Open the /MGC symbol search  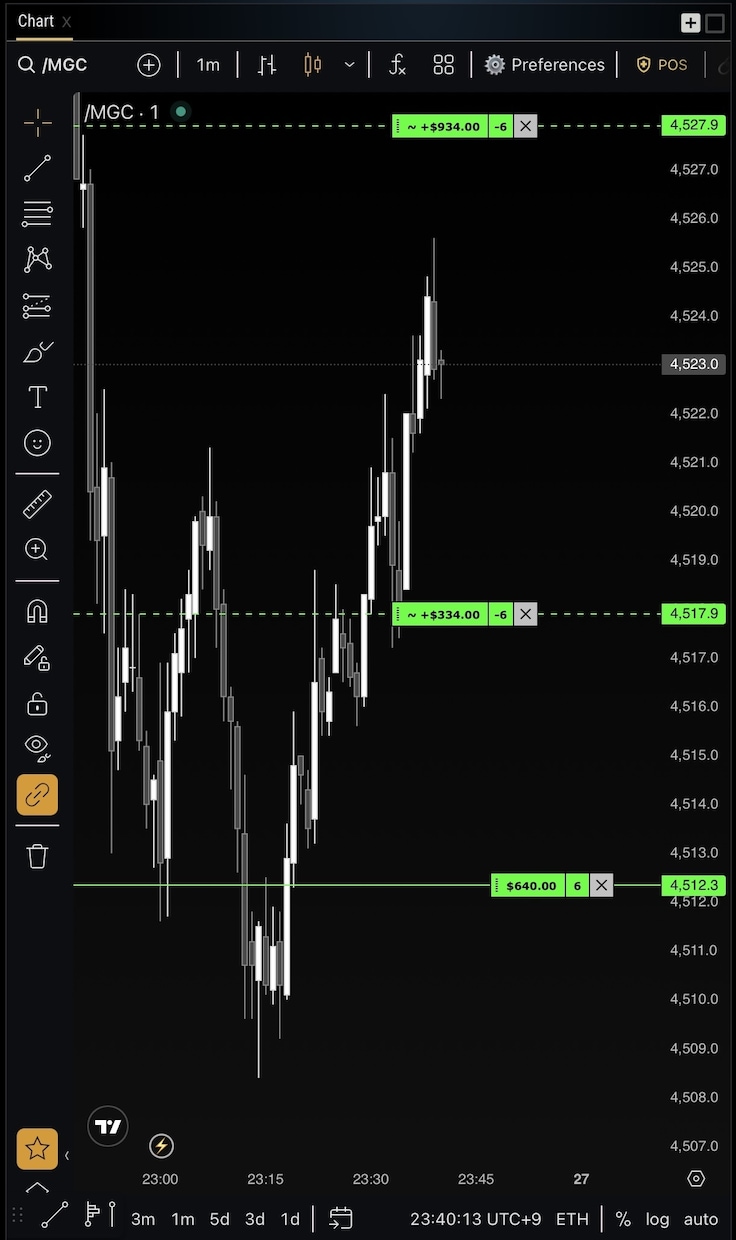tap(53, 65)
